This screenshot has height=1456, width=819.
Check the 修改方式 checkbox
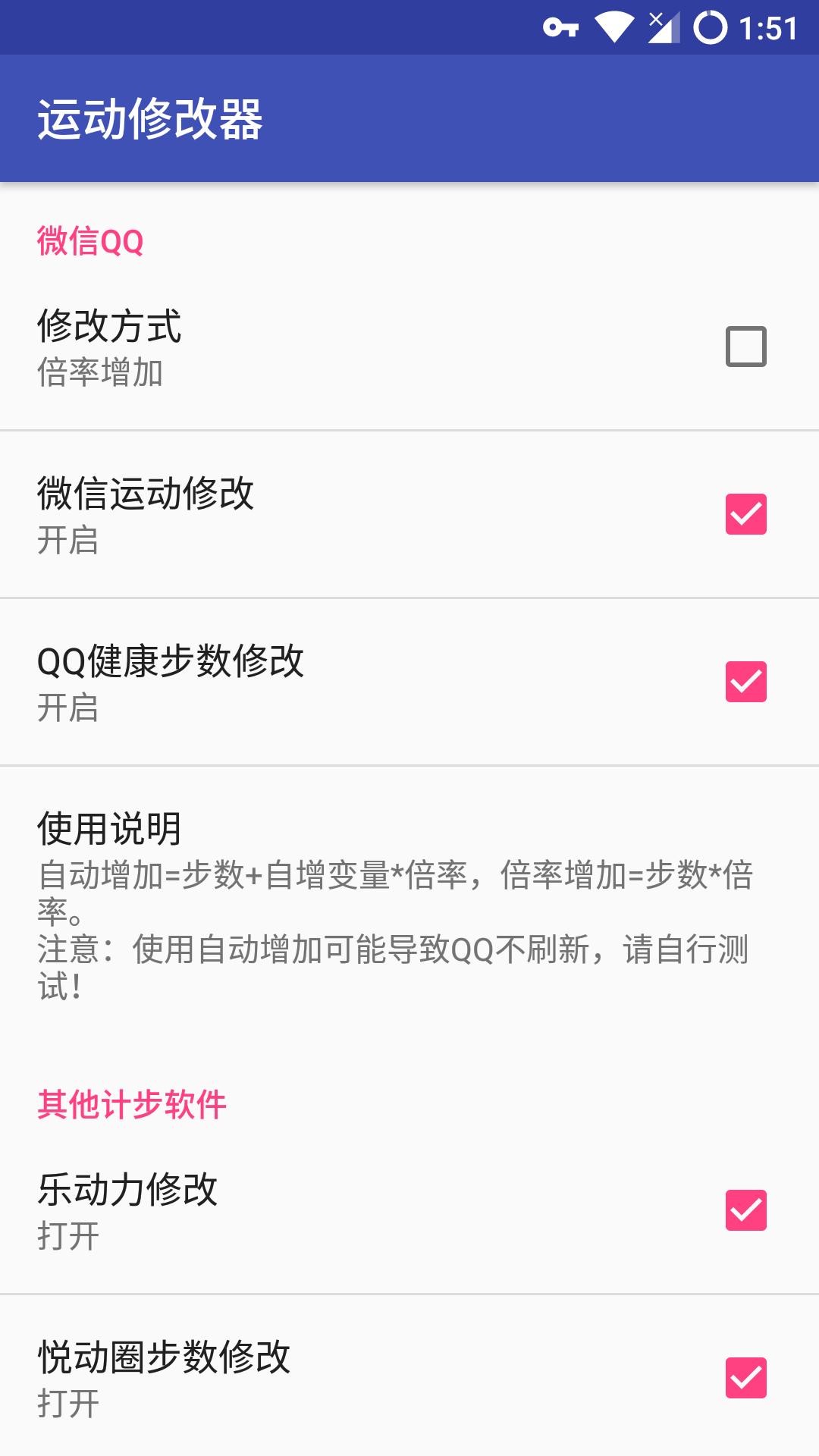(745, 347)
